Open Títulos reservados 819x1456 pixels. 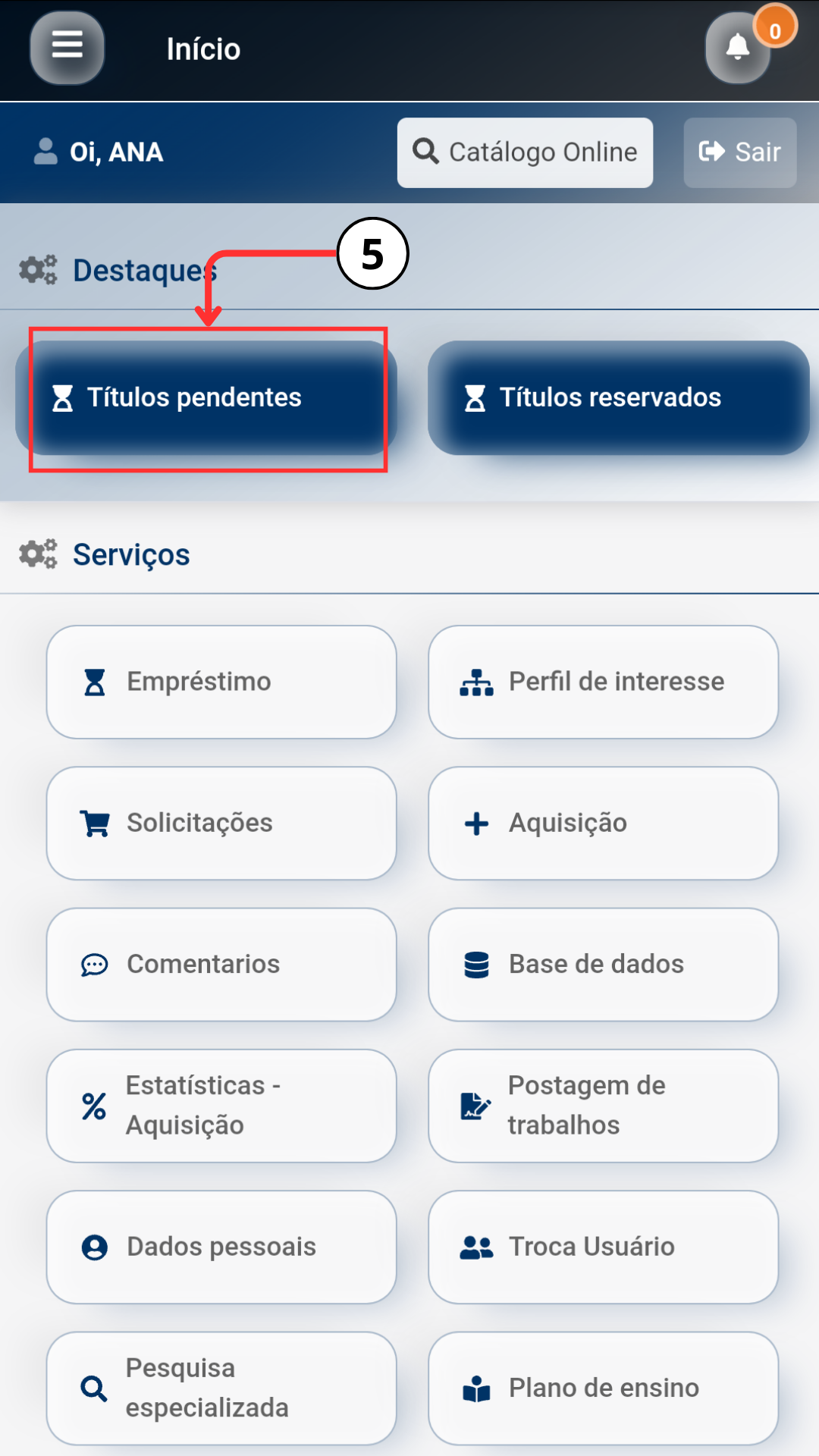(618, 397)
